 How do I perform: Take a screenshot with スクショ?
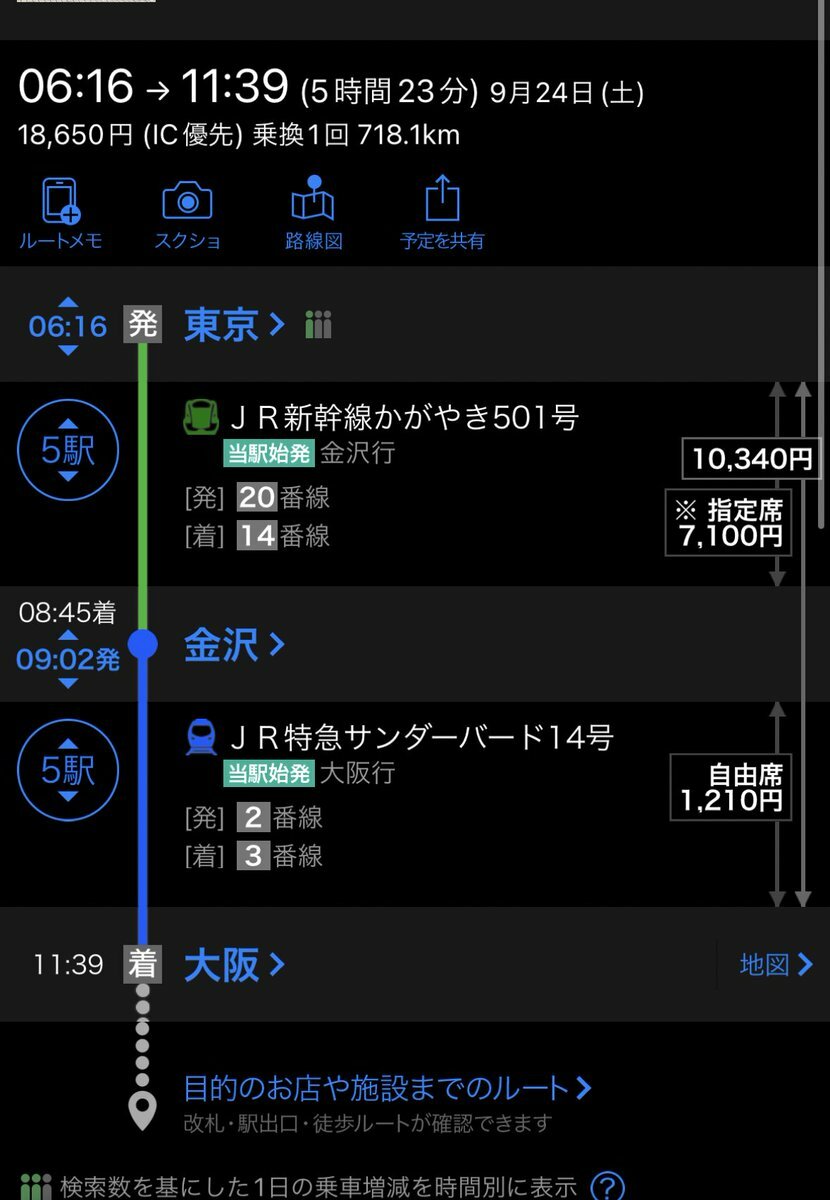point(187,213)
